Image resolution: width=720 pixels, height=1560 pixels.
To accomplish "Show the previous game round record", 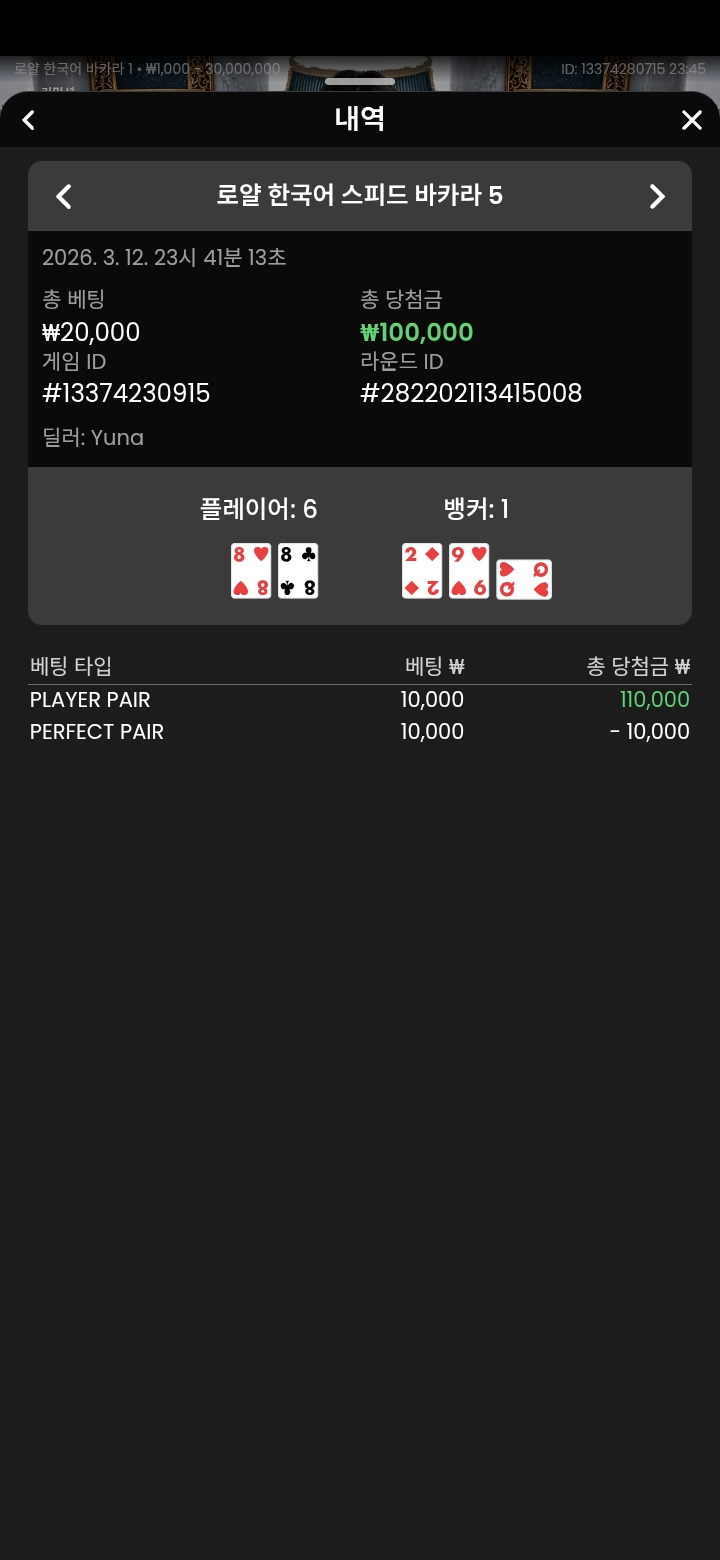I will [64, 196].
